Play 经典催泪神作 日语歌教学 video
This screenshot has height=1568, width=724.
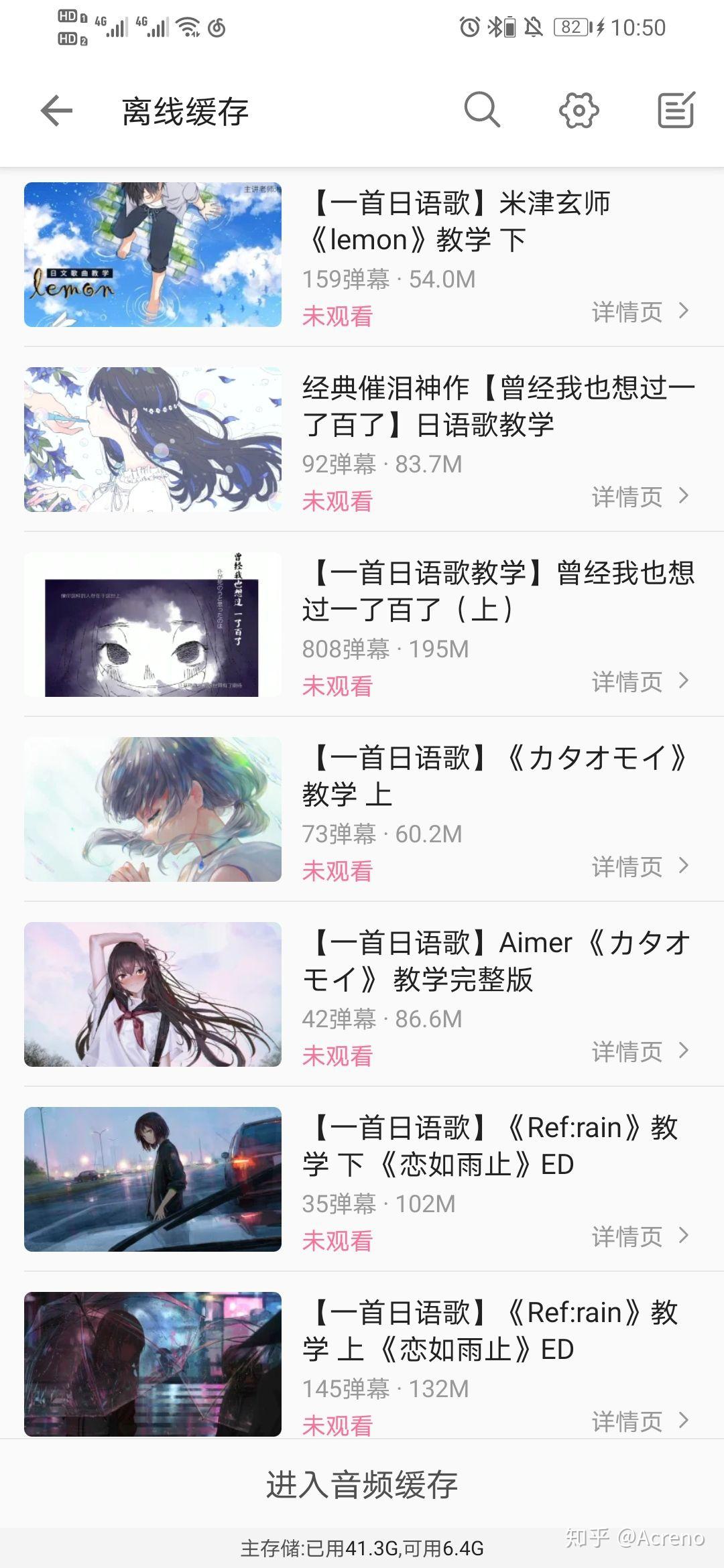tap(153, 440)
